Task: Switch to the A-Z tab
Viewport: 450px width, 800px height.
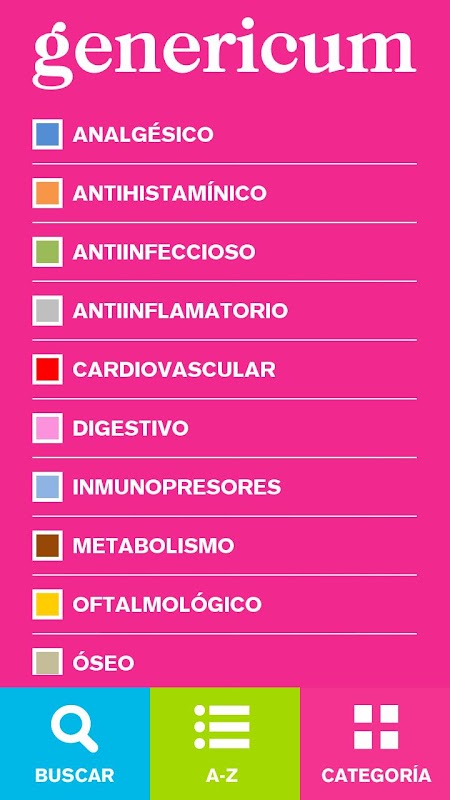Action: 225,743
